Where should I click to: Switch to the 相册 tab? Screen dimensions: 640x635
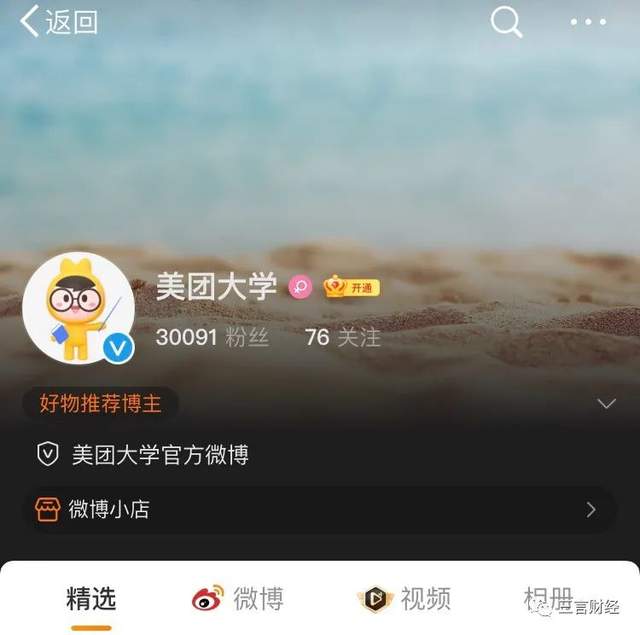point(549,599)
